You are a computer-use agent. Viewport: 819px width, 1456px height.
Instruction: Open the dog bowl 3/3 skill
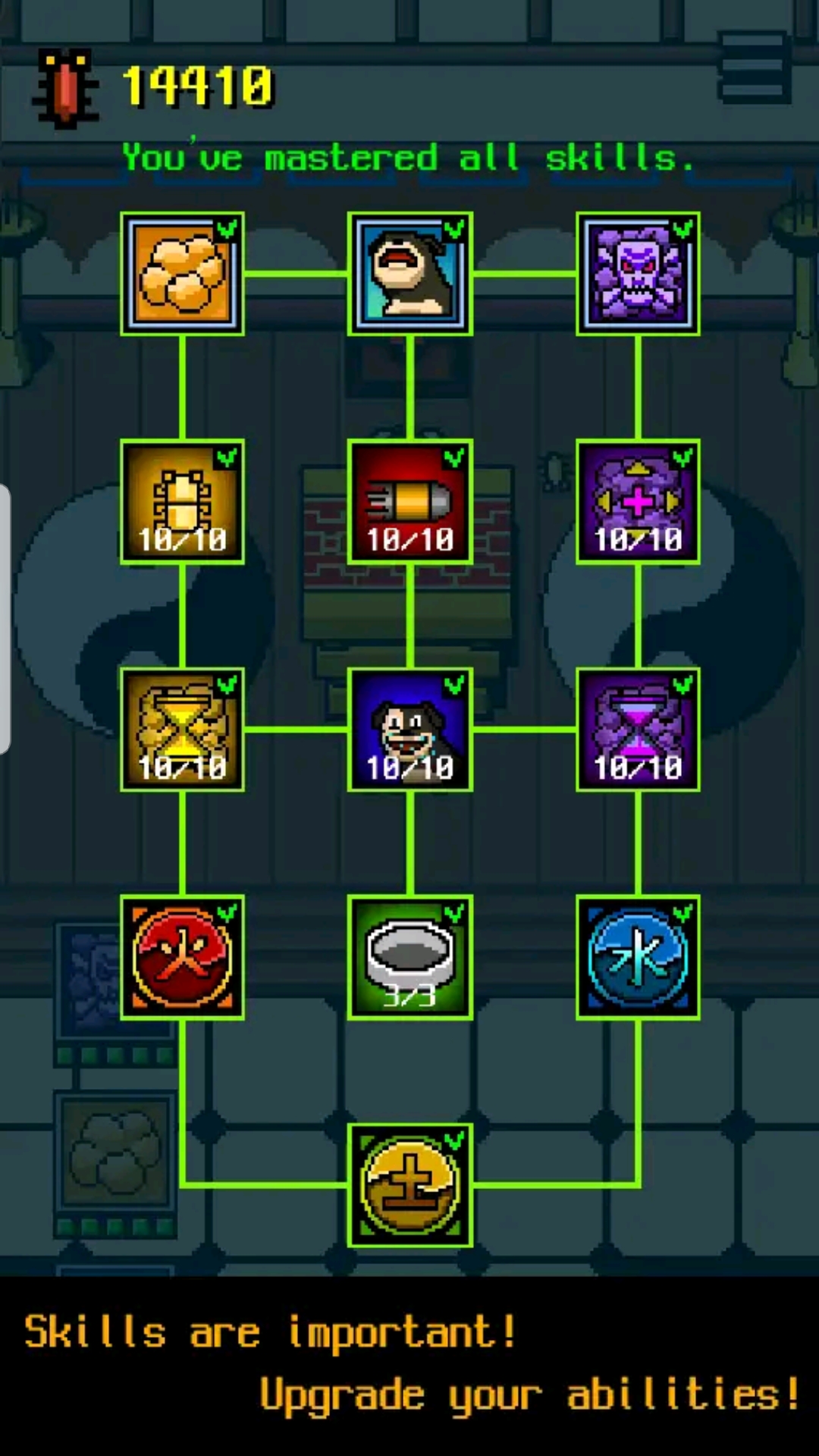click(x=410, y=957)
